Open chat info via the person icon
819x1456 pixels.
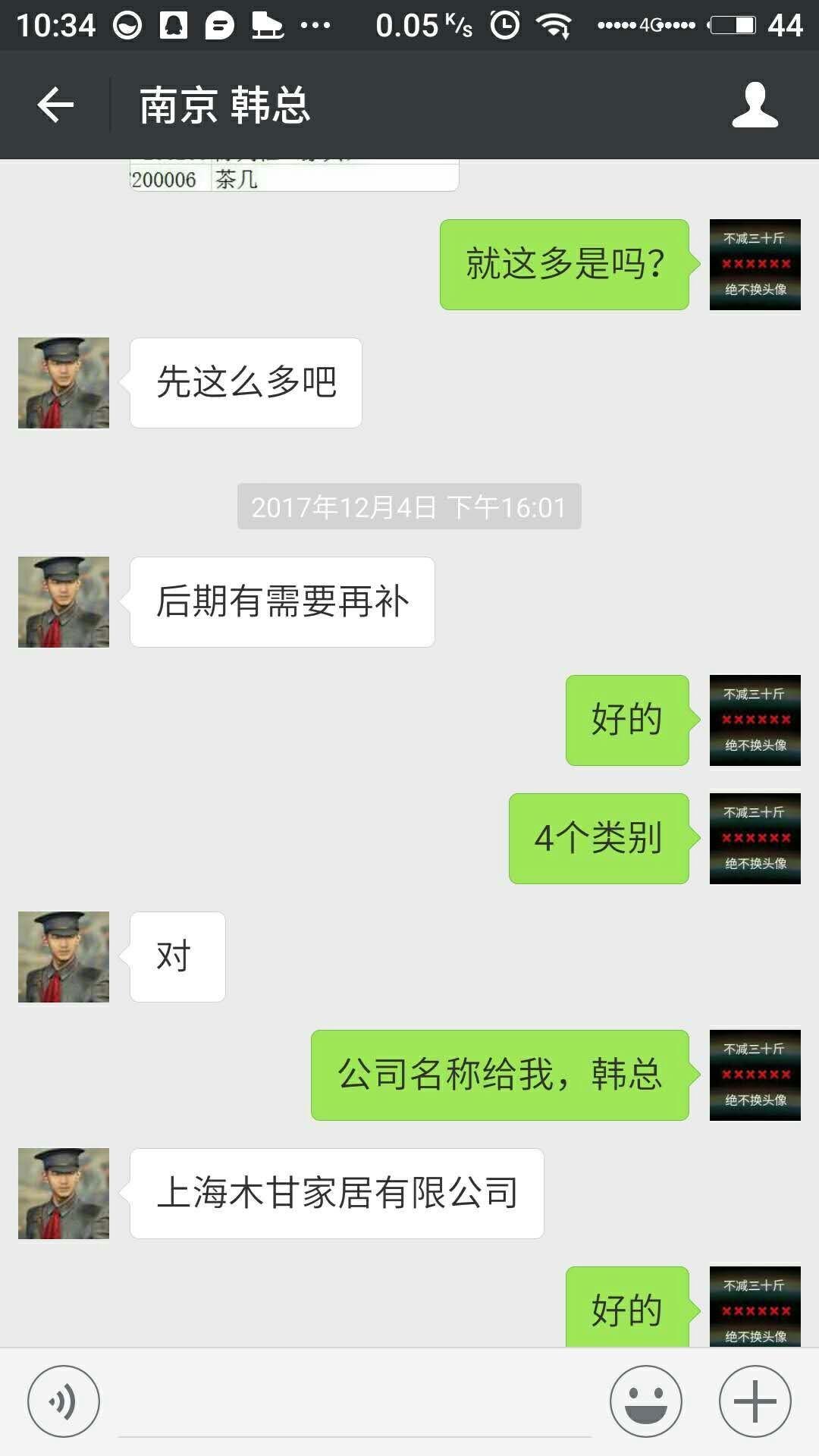tap(755, 105)
